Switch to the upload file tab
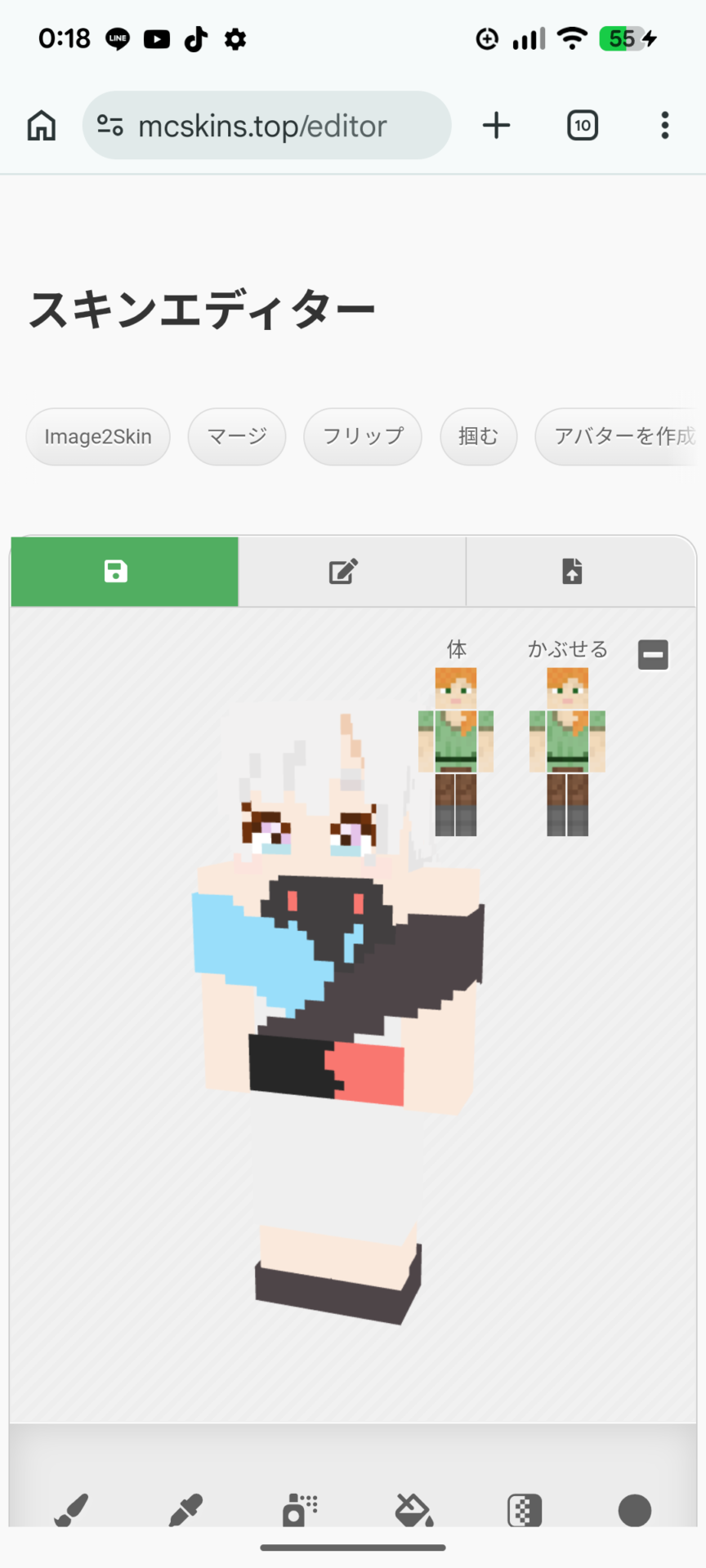Screen dimensions: 706x1568 tap(572, 572)
